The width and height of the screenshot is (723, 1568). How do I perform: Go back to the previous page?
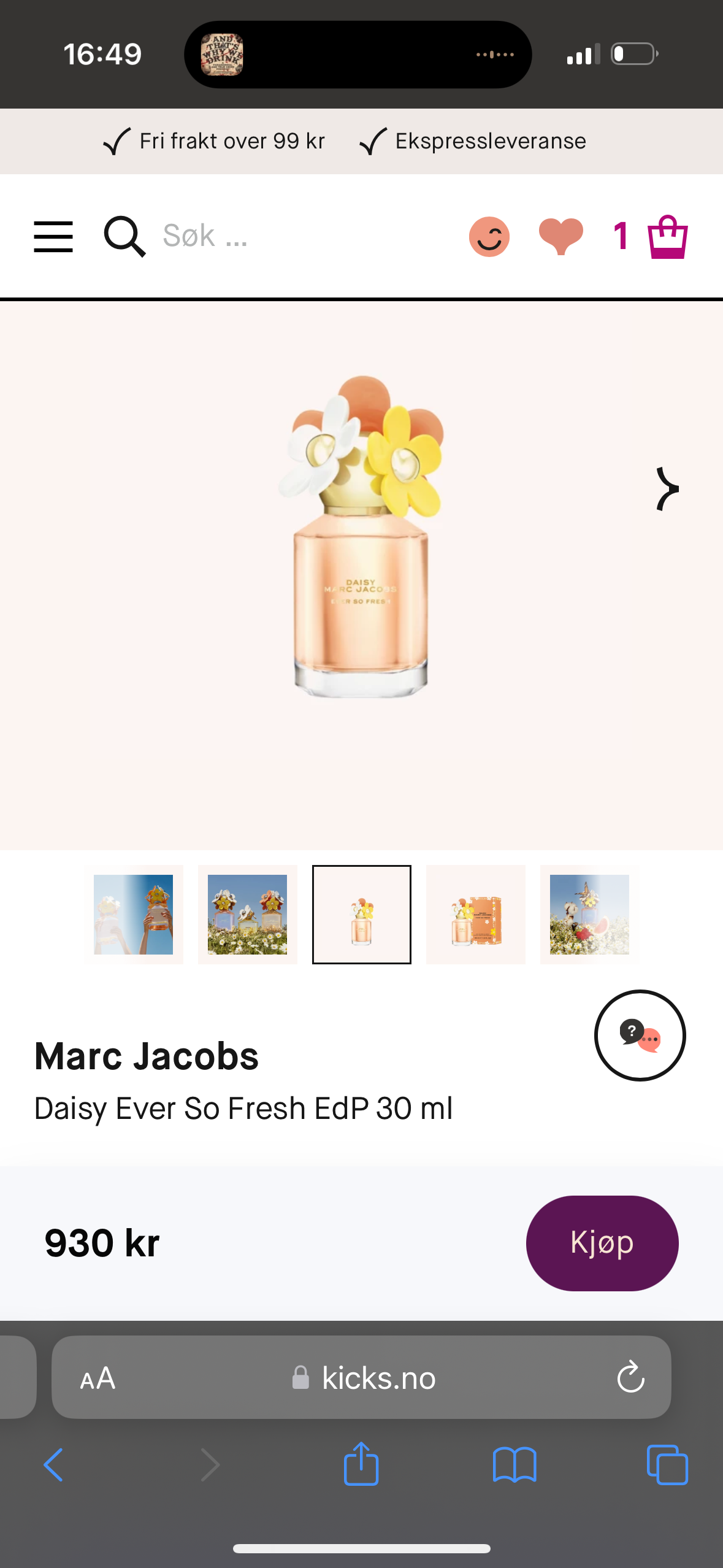click(53, 1465)
